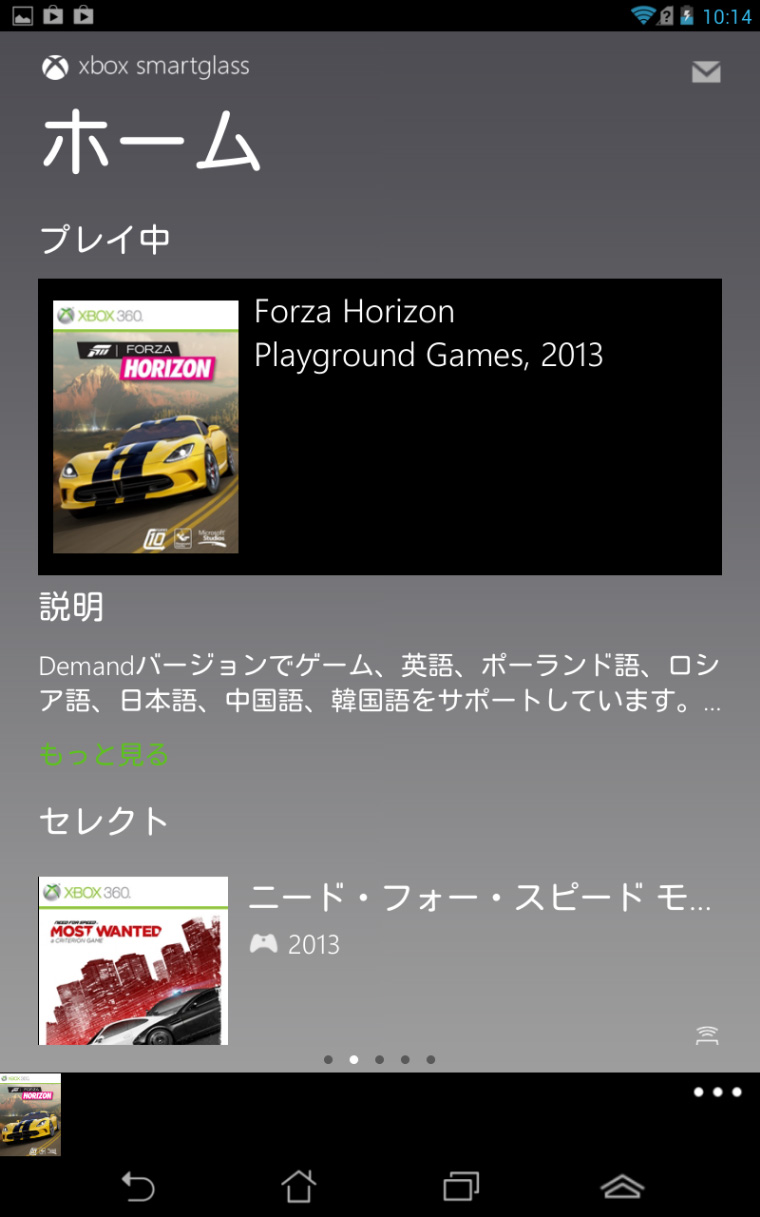Image resolution: width=760 pixels, height=1217 pixels.
Task: Open the Forza Horizon now playing card
Action: [x=379, y=426]
